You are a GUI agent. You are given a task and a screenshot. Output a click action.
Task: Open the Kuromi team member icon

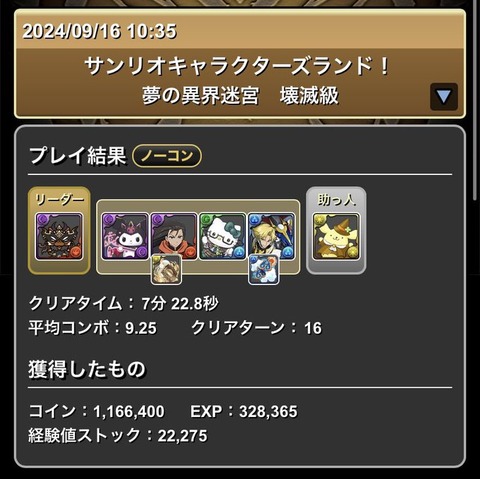125,236
